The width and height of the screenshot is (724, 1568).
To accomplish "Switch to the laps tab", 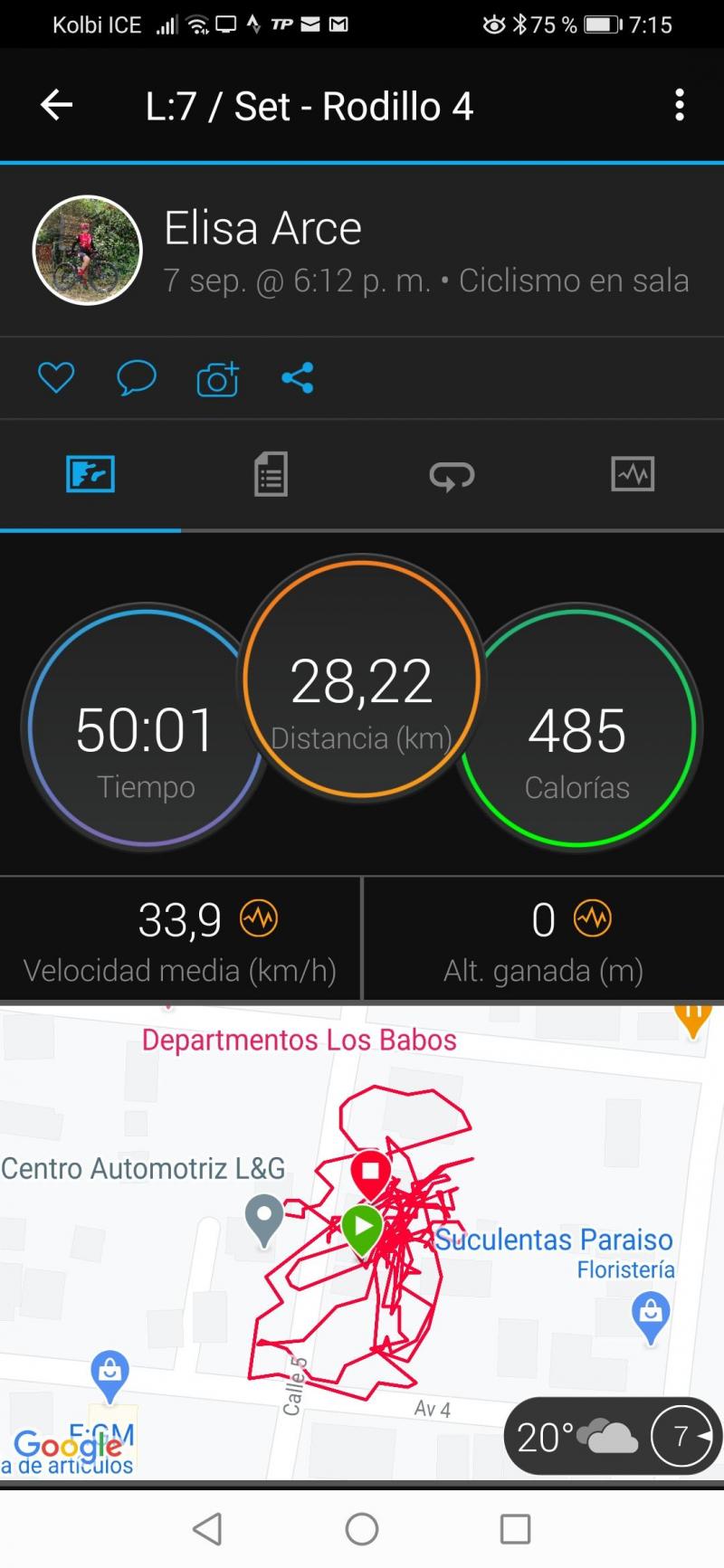I will tap(452, 474).
